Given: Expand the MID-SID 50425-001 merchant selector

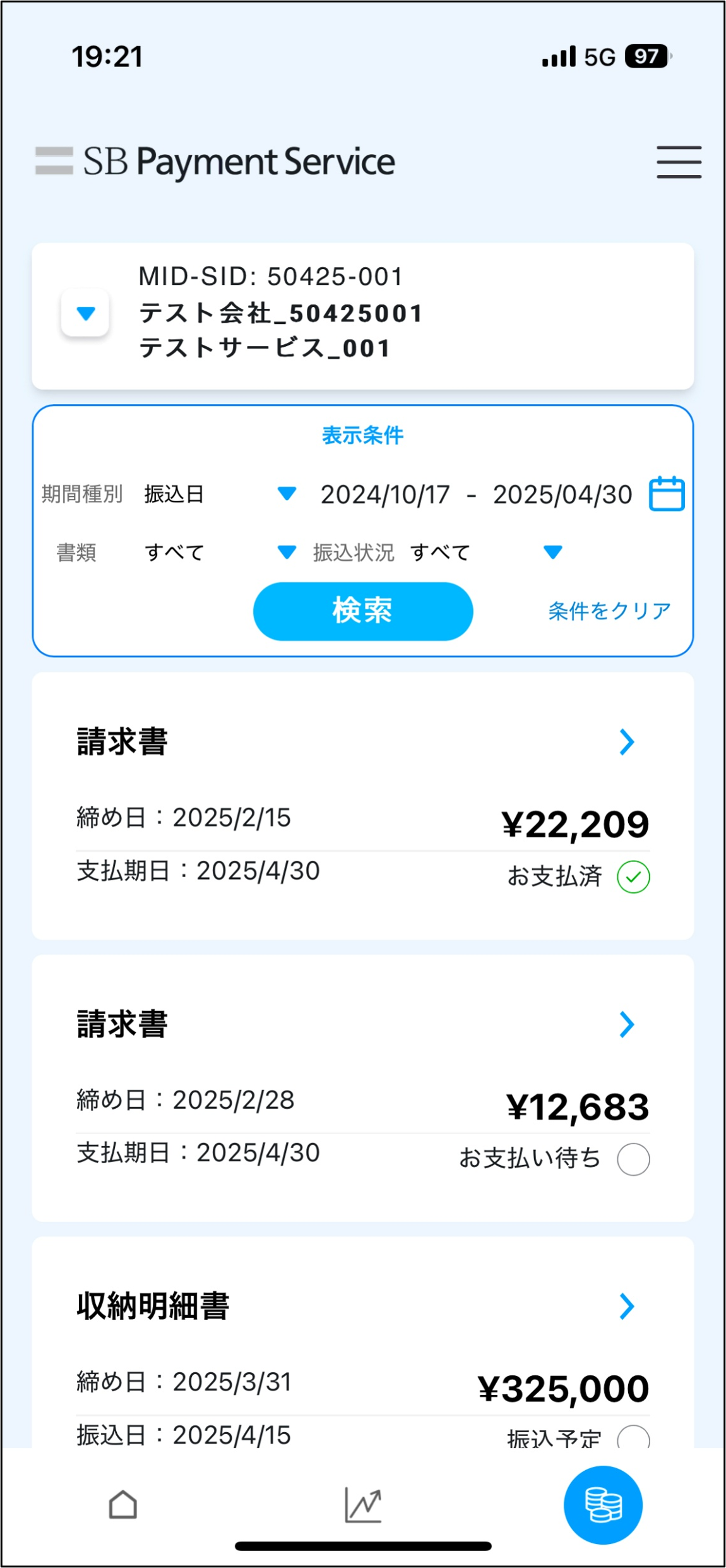Looking at the screenshot, I should coord(85,313).
